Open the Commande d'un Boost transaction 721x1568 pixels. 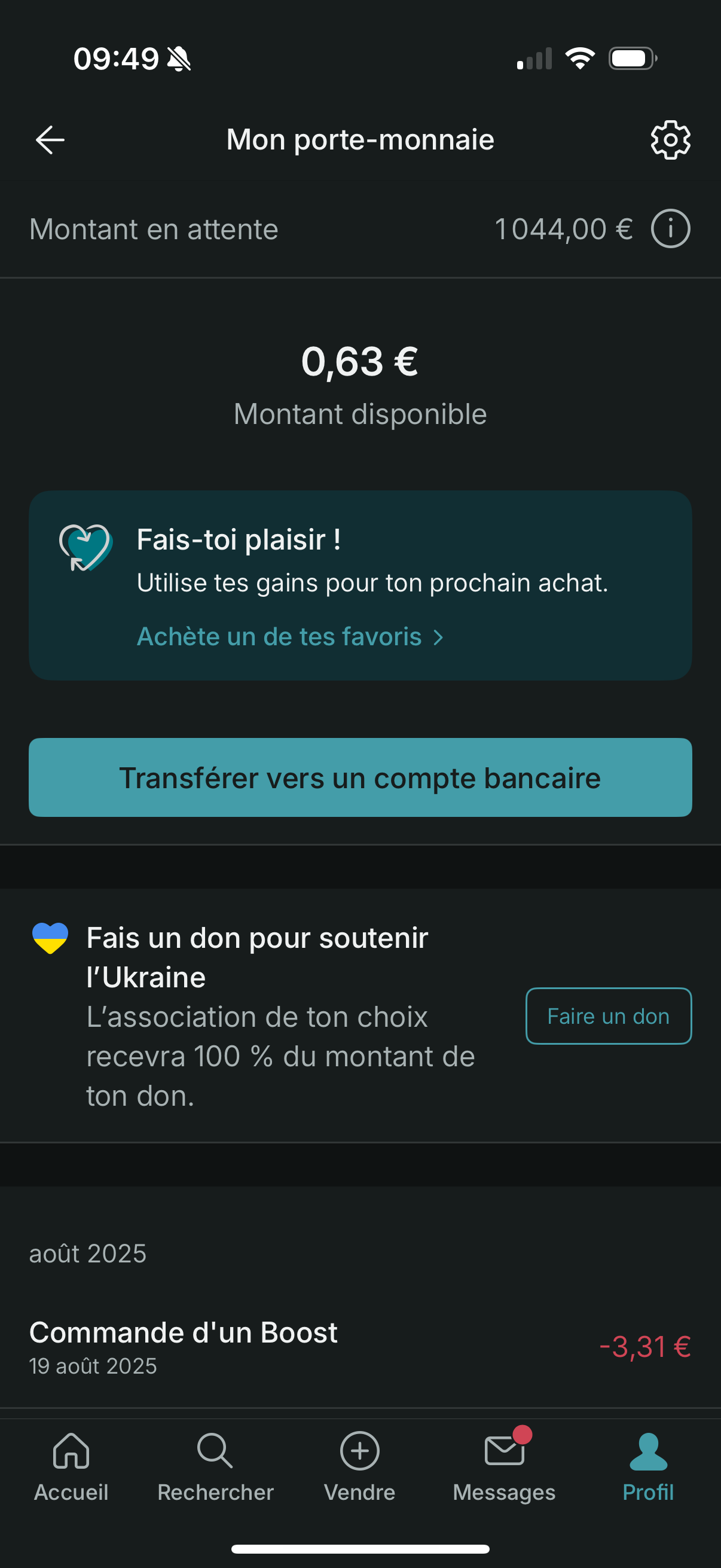coord(360,1347)
